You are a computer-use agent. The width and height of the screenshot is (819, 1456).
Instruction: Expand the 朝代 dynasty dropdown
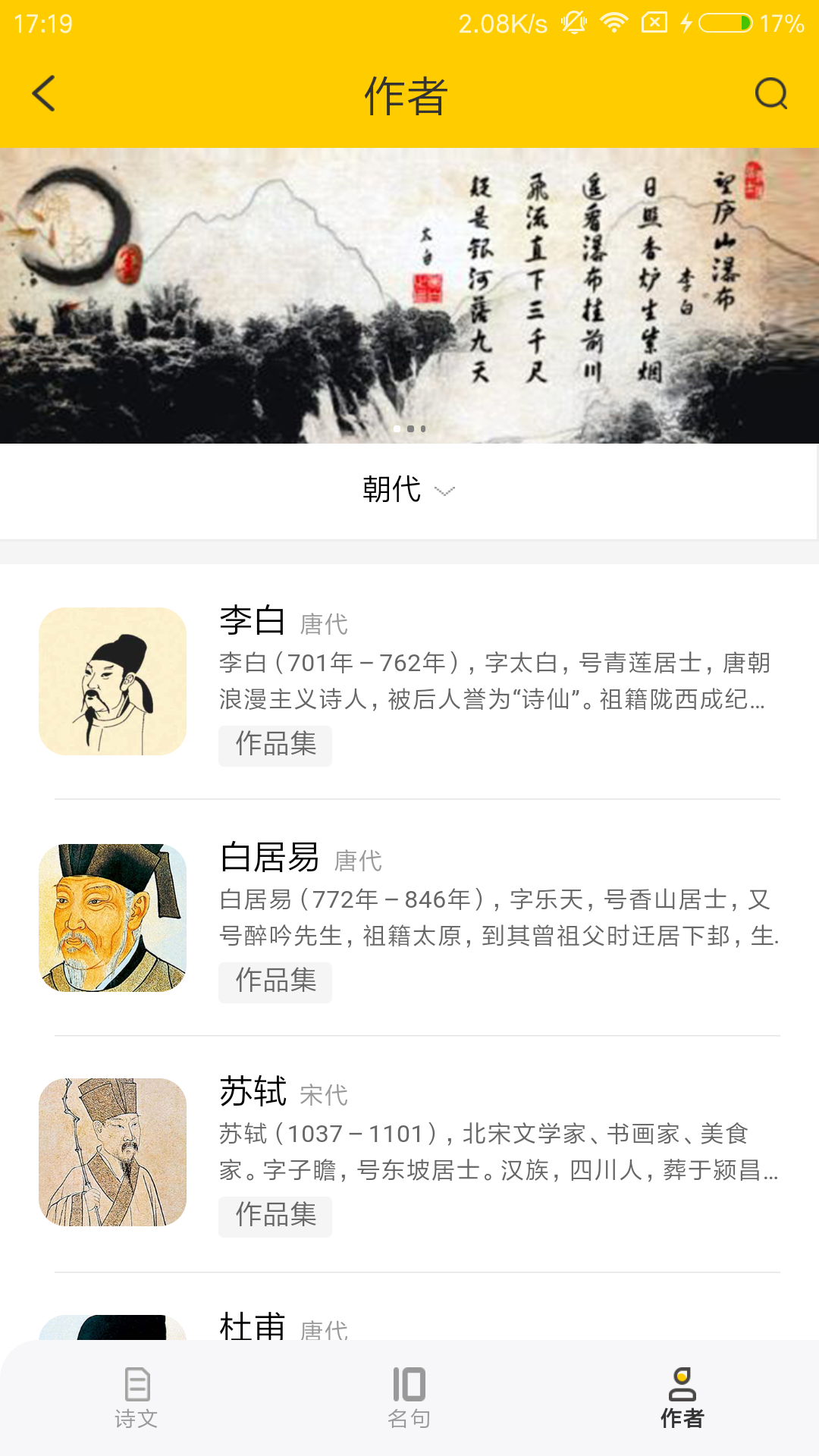click(x=409, y=490)
